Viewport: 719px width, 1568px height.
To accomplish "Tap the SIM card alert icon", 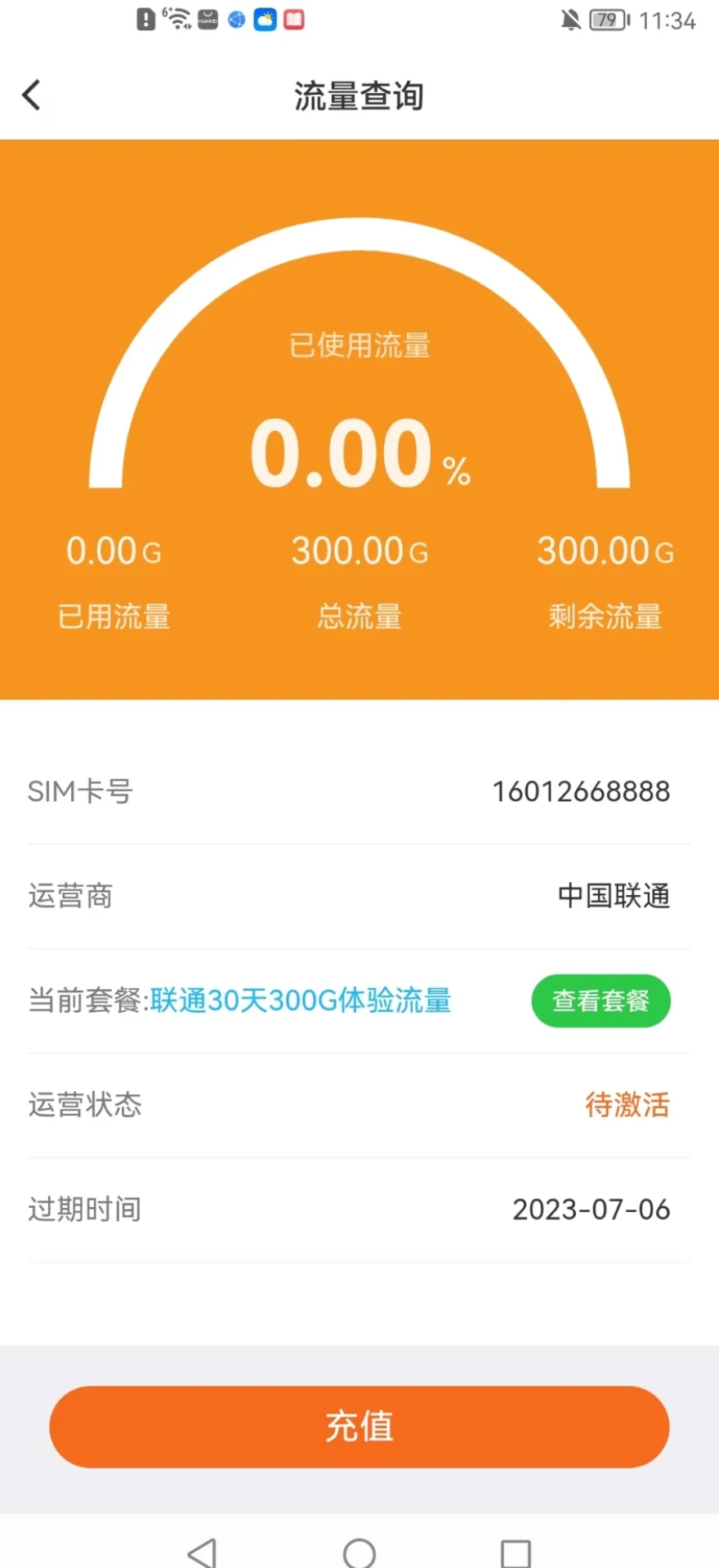I will point(145,20).
